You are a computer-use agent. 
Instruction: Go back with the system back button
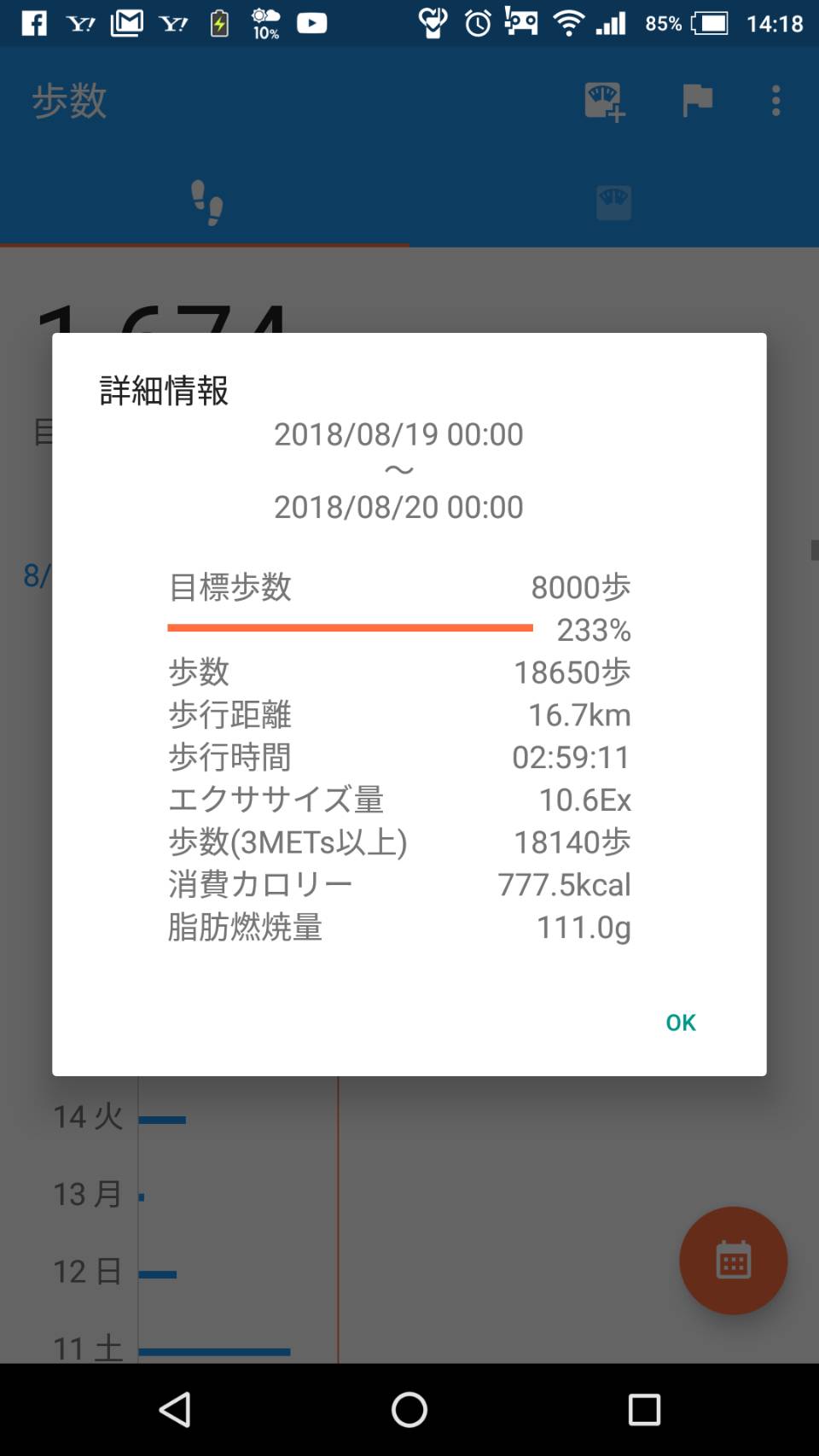(175, 1410)
